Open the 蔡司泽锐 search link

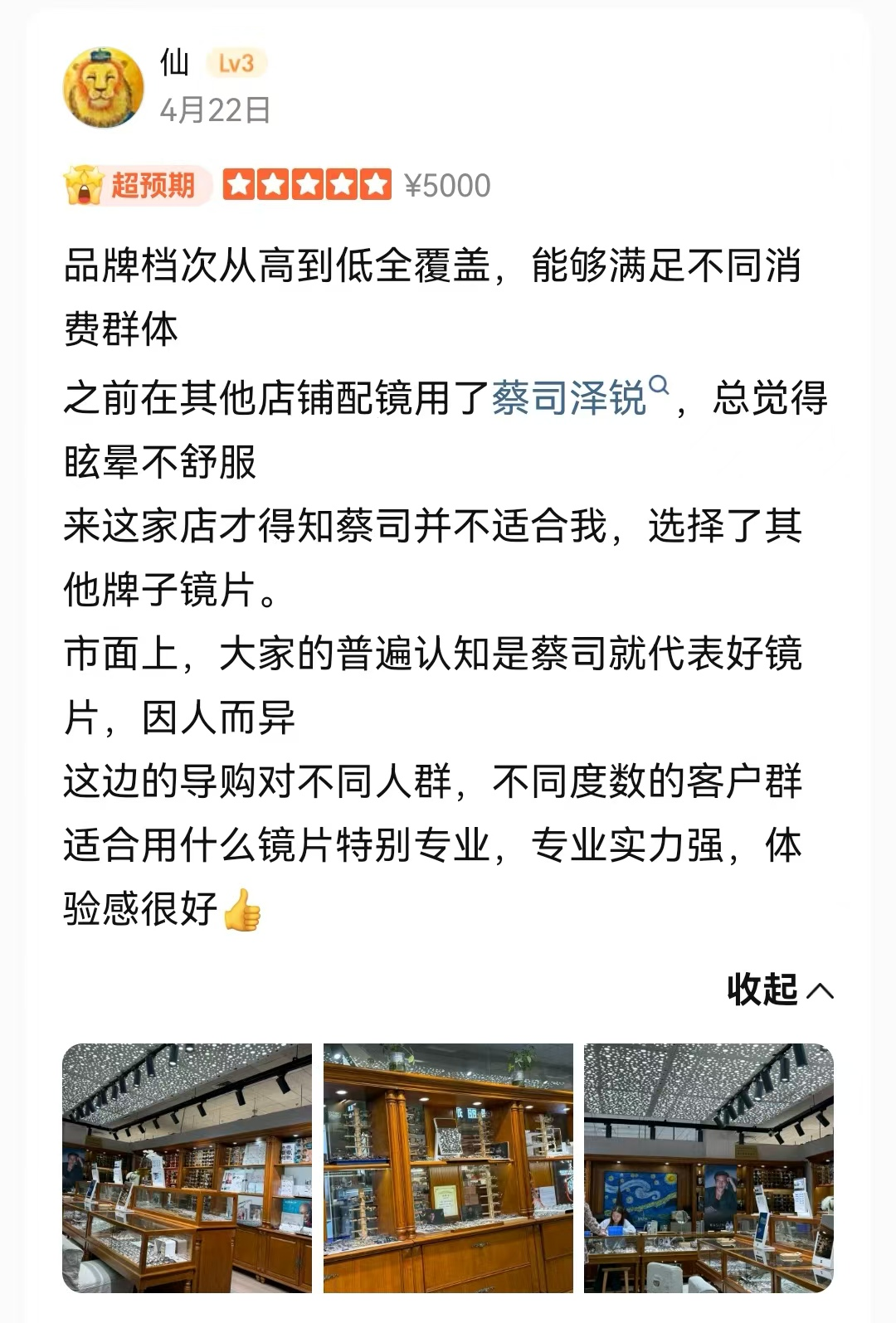click(x=580, y=396)
